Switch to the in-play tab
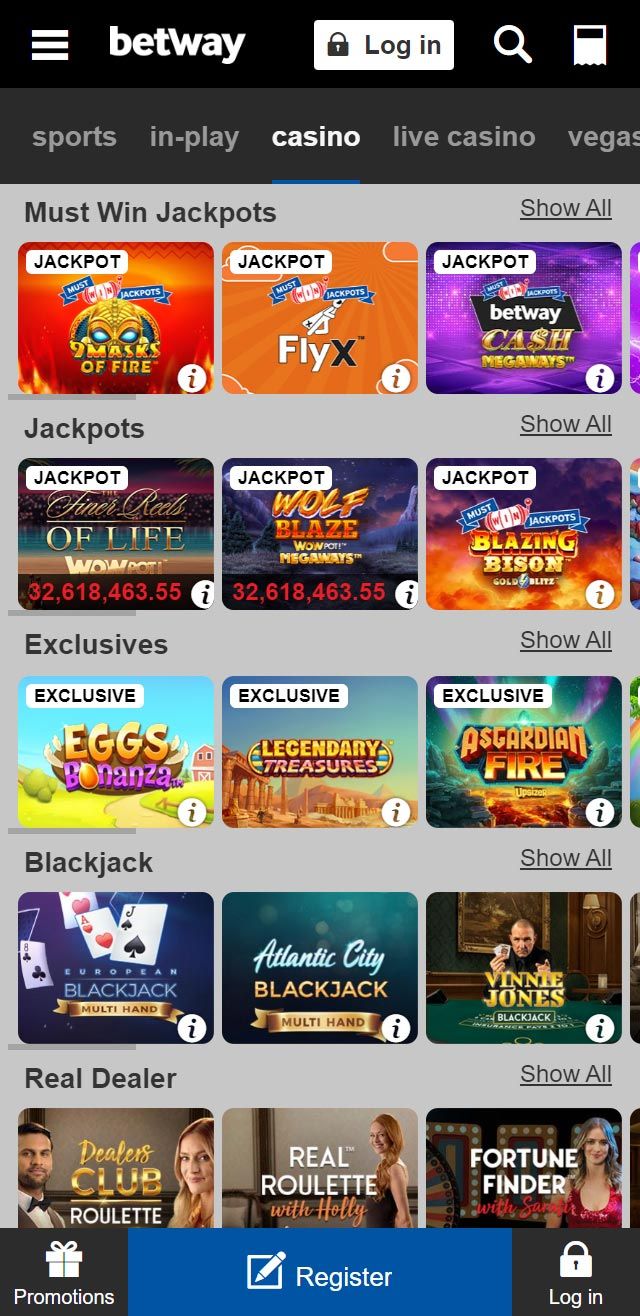The height and width of the screenshot is (1316, 640). [194, 137]
